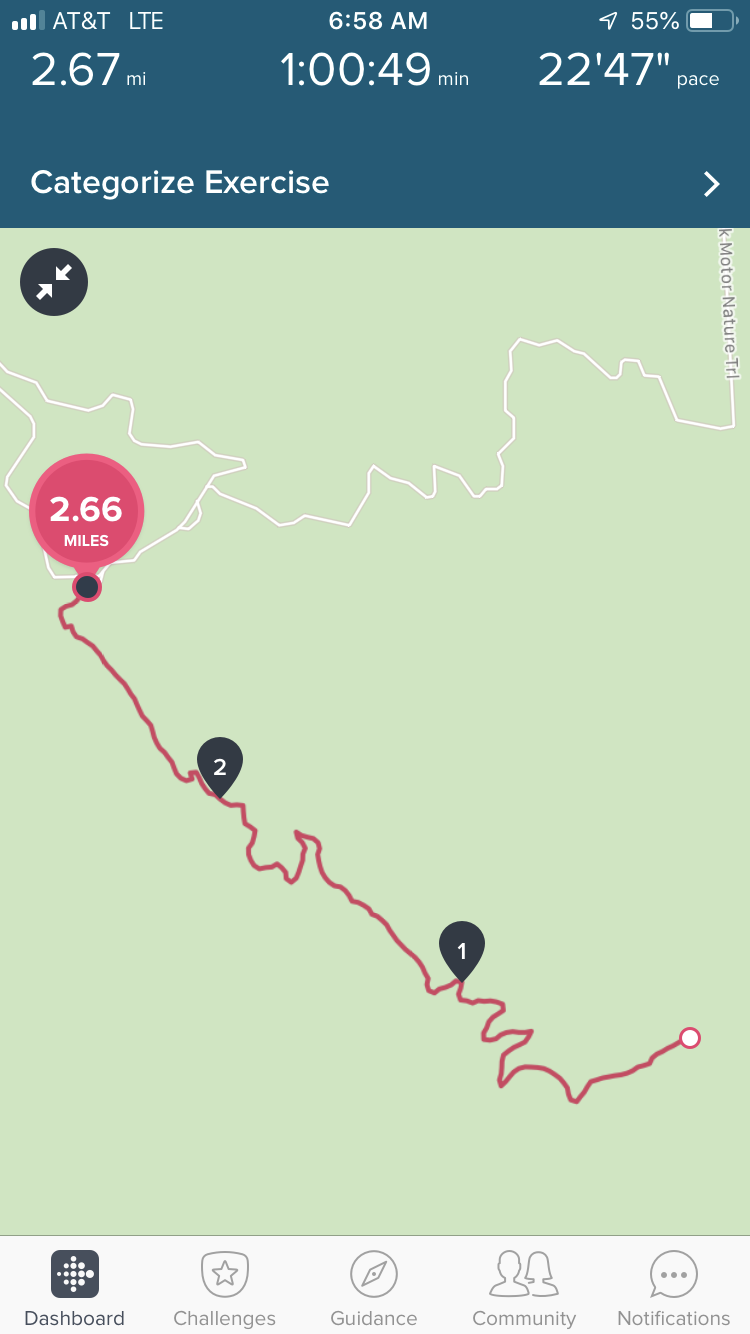This screenshot has width=750, height=1334.
Task: Collapse the full-screen map view
Action: [x=54, y=283]
